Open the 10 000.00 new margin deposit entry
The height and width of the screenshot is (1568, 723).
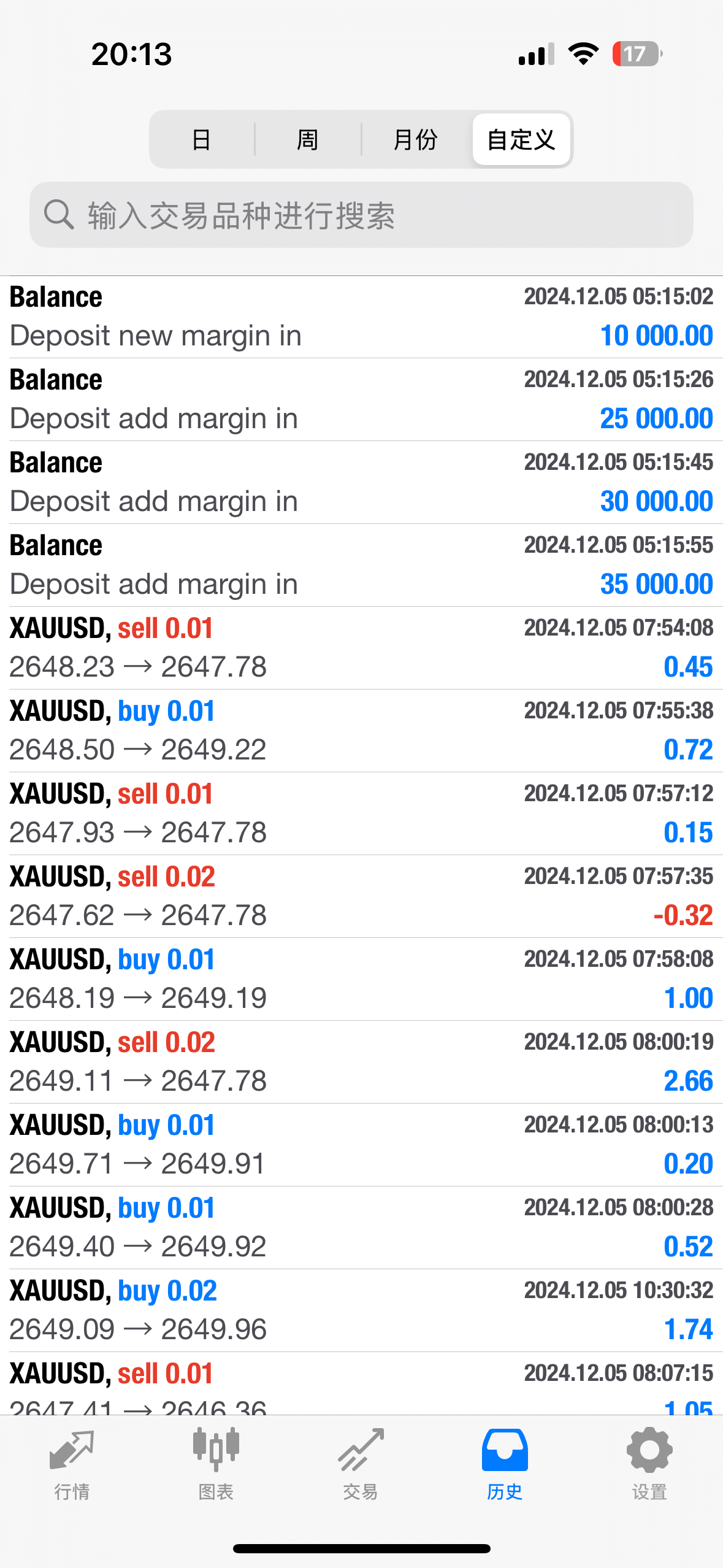(361, 317)
